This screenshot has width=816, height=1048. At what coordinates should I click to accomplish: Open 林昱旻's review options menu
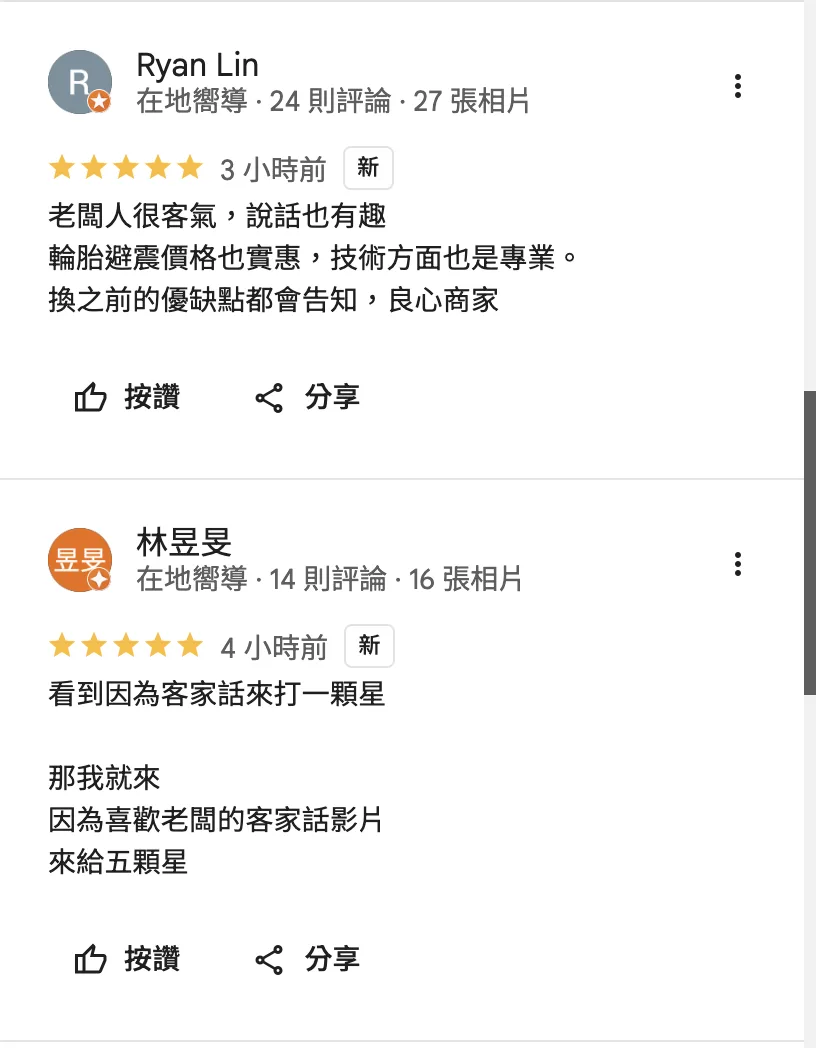coord(738,565)
